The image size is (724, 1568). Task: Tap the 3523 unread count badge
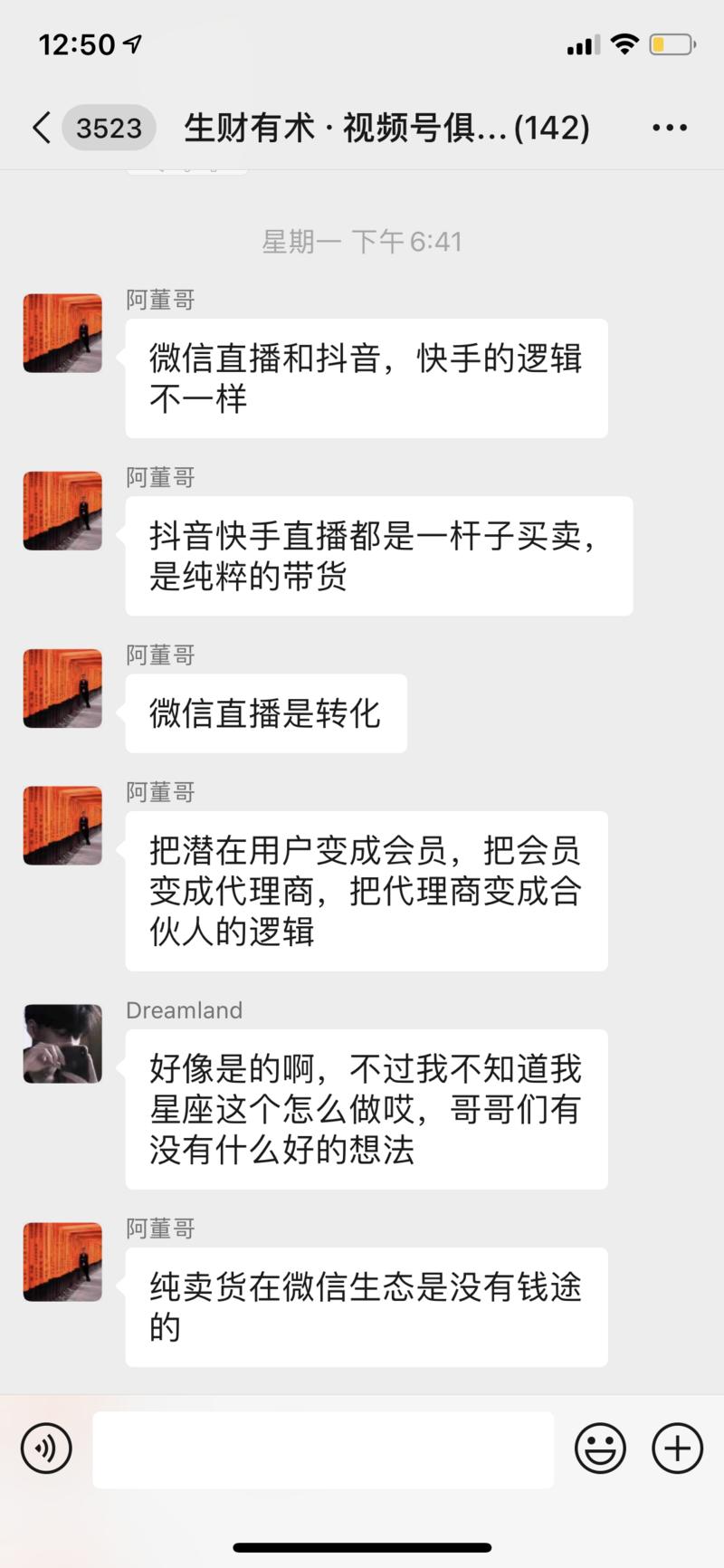click(109, 129)
